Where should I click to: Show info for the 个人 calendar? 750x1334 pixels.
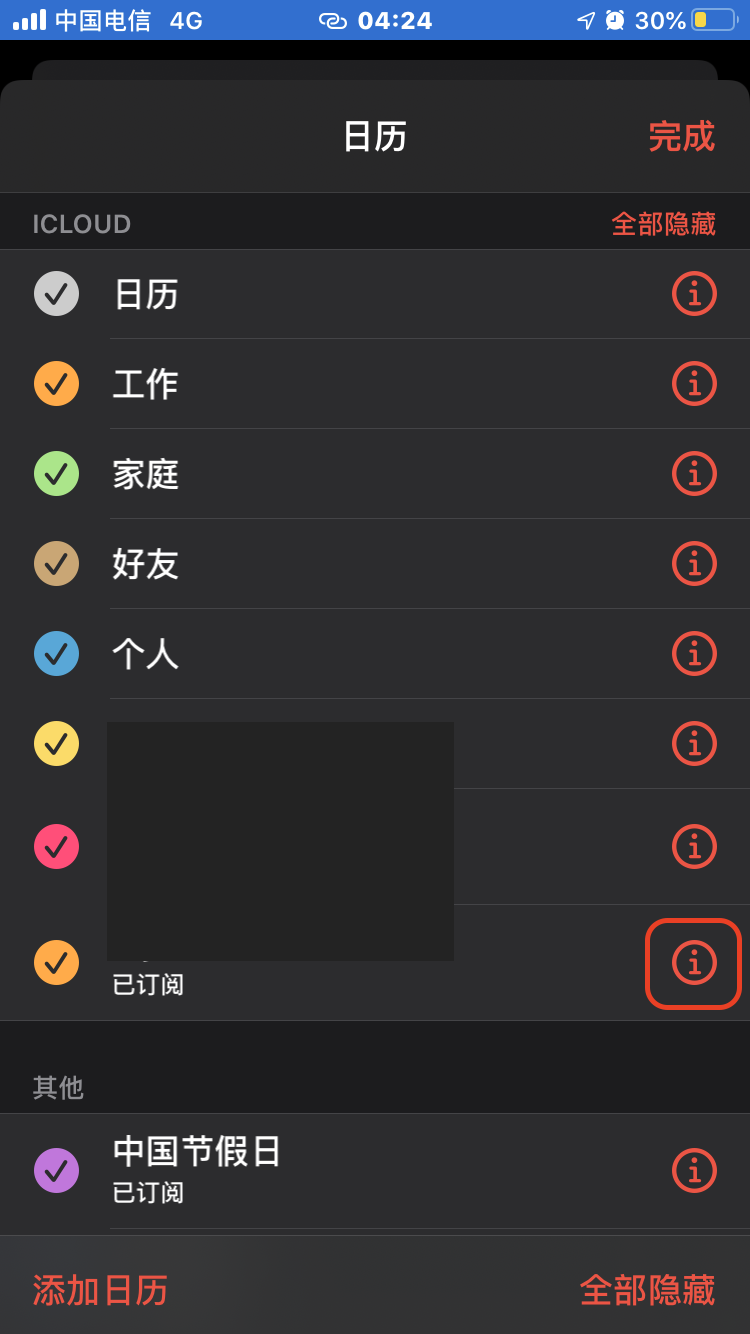[694, 654]
